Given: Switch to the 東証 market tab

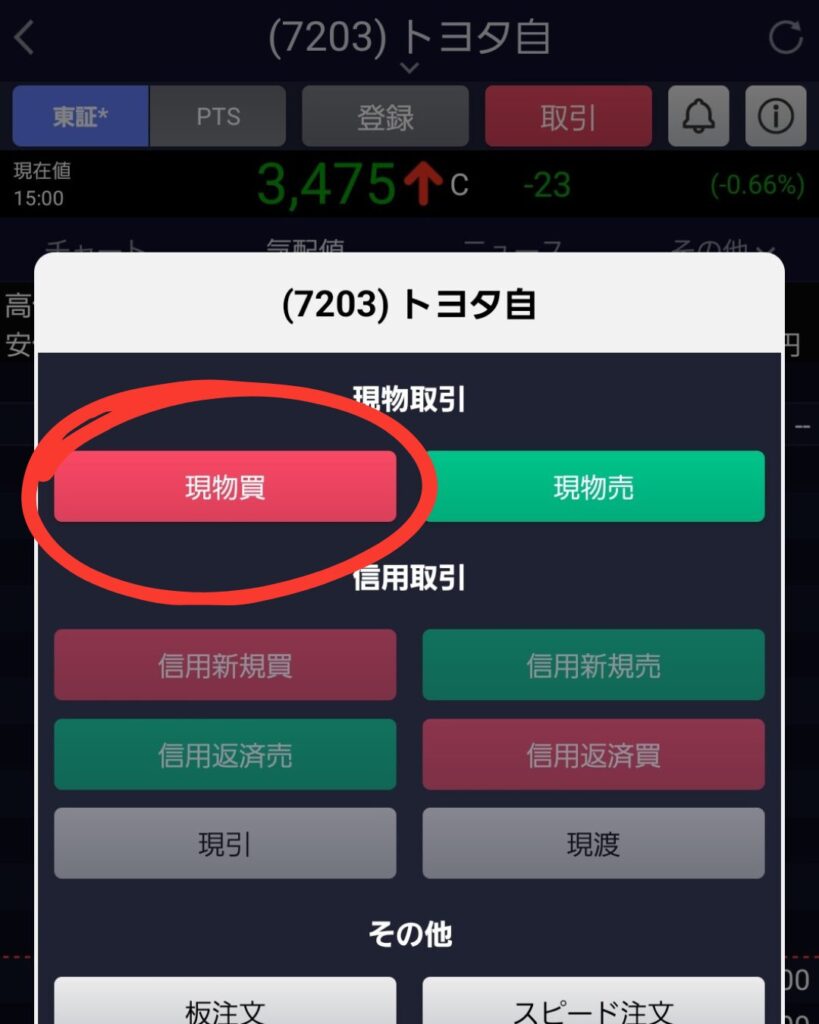Looking at the screenshot, I should click(x=81, y=117).
